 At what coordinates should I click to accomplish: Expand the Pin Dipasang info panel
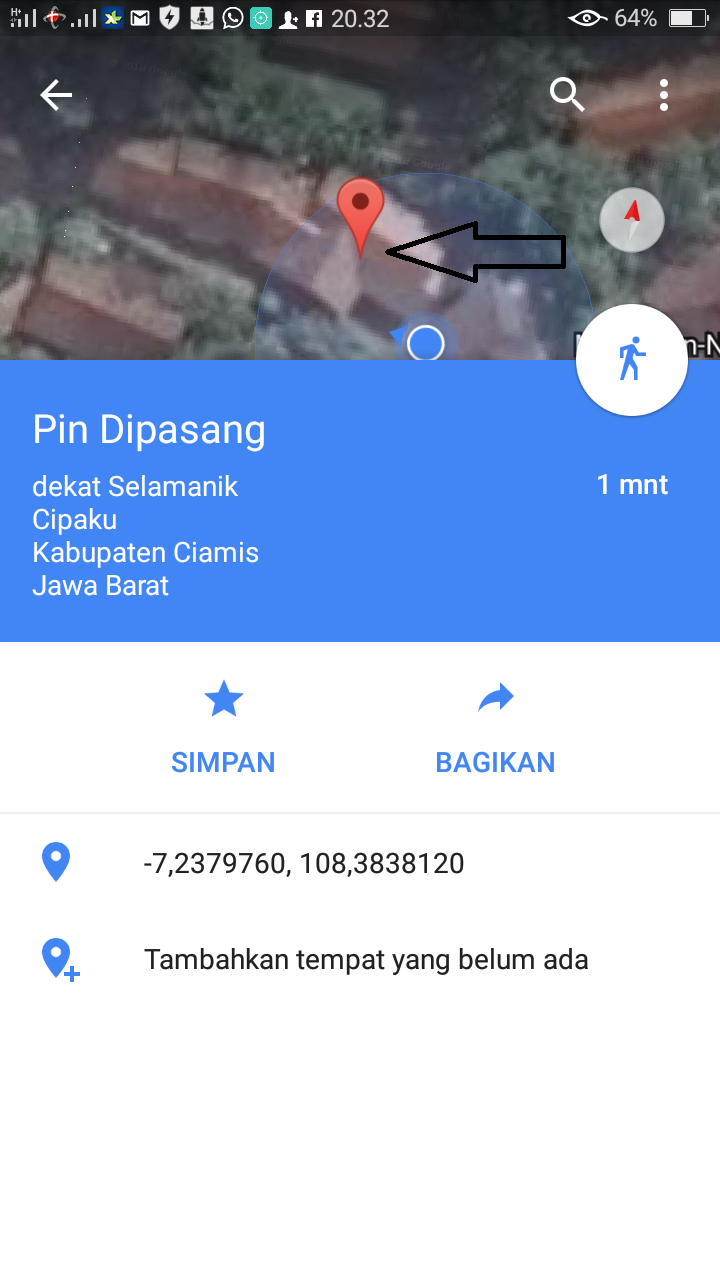pyautogui.click(x=300, y=500)
